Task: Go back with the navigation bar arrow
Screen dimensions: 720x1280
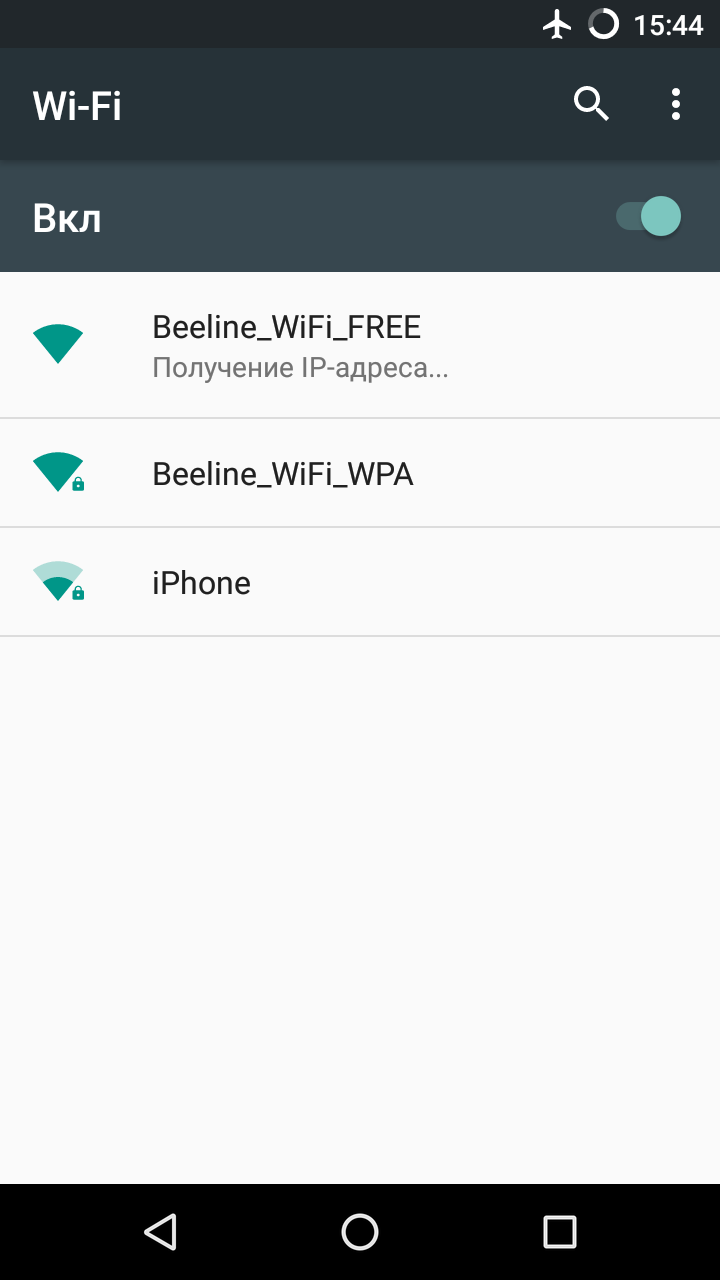Action: click(x=160, y=1231)
